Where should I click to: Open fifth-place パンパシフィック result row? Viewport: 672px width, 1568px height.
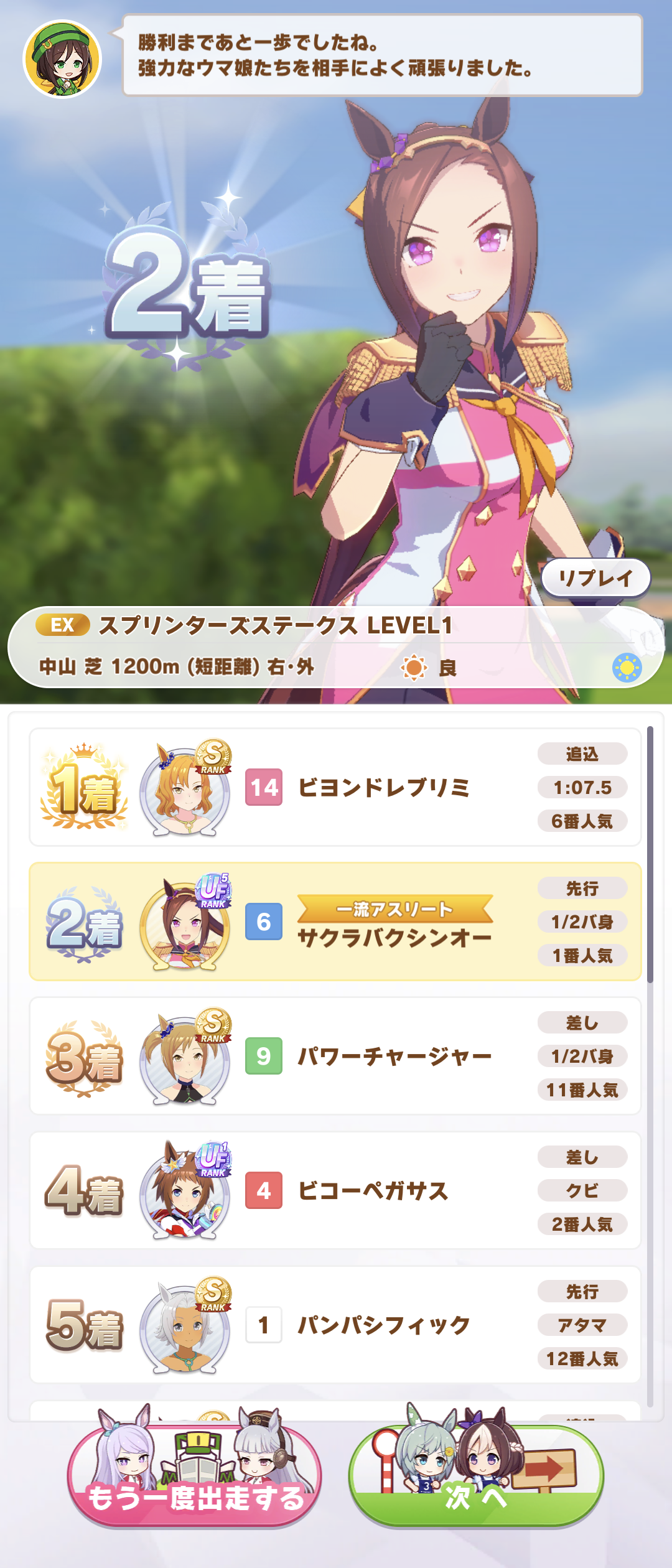coord(335,1325)
